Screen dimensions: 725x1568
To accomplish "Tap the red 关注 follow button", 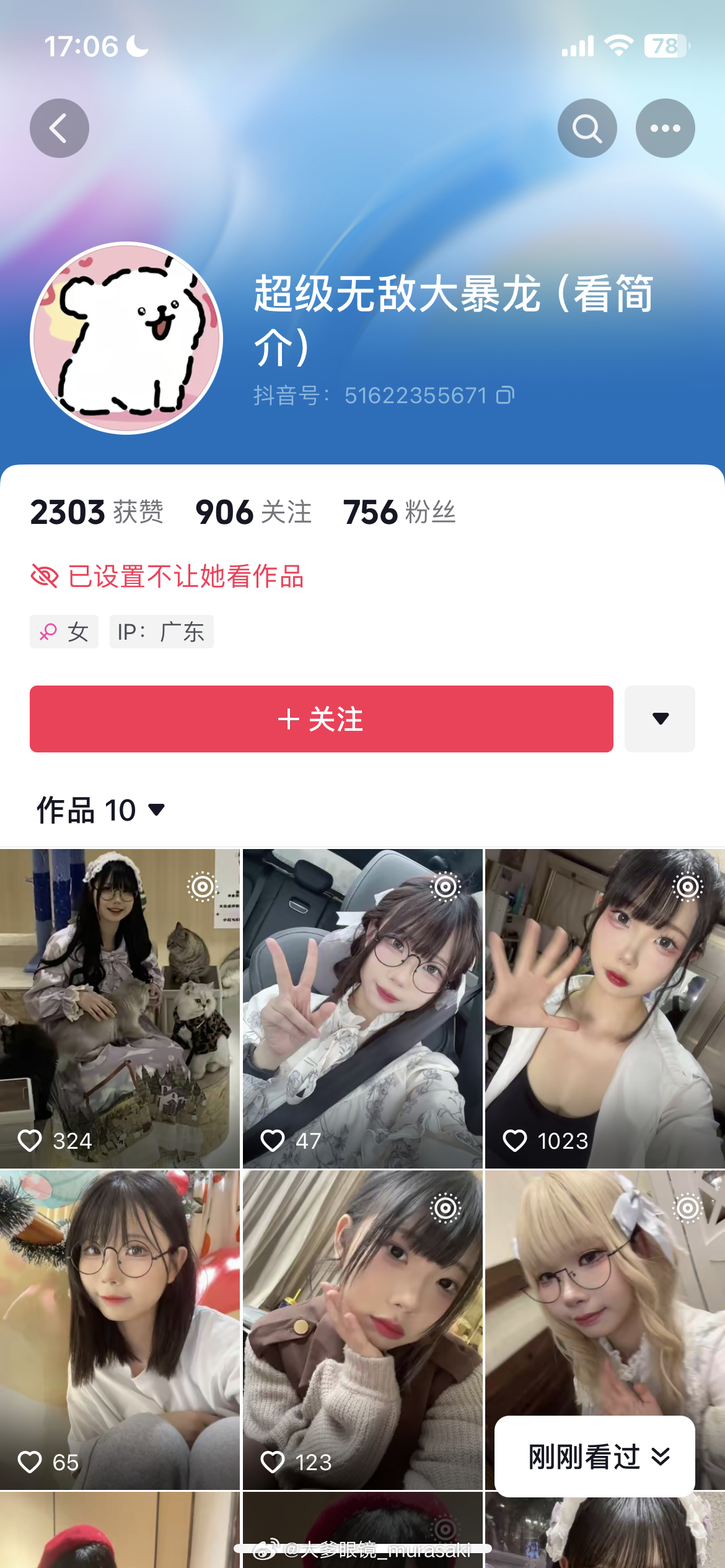I will [321, 719].
